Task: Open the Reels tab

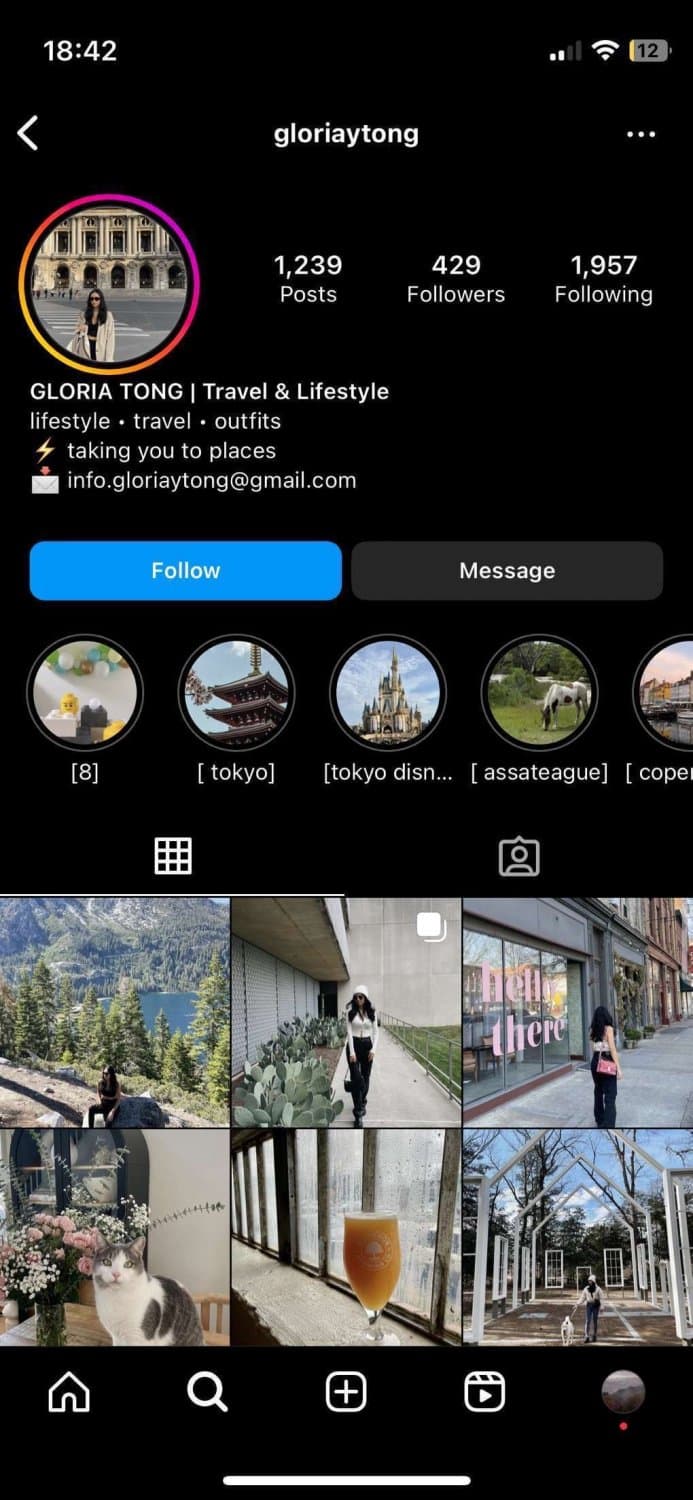Action: (x=485, y=1392)
